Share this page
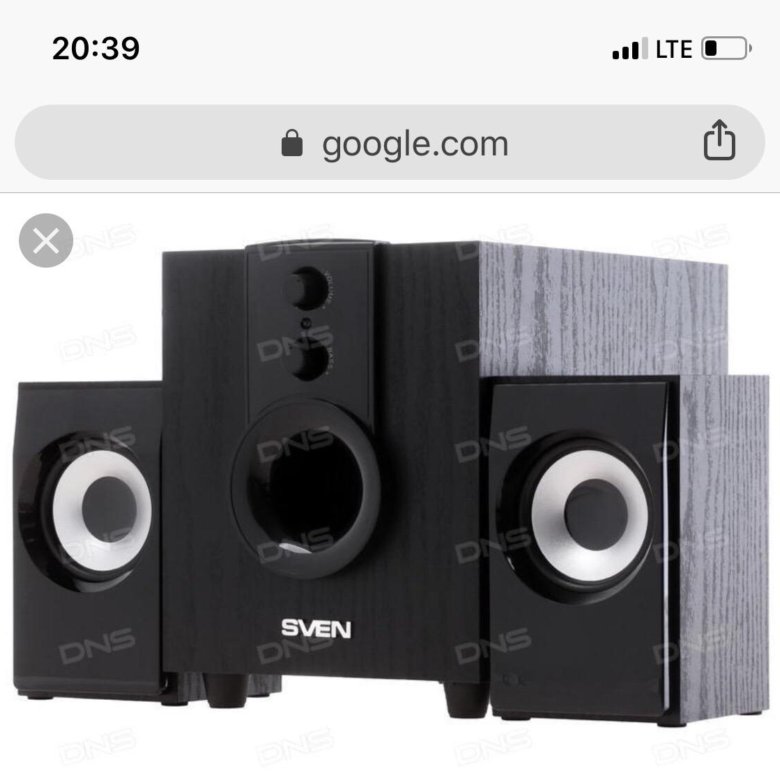The height and width of the screenshot is (780, 780). click(x=718, y=142)
